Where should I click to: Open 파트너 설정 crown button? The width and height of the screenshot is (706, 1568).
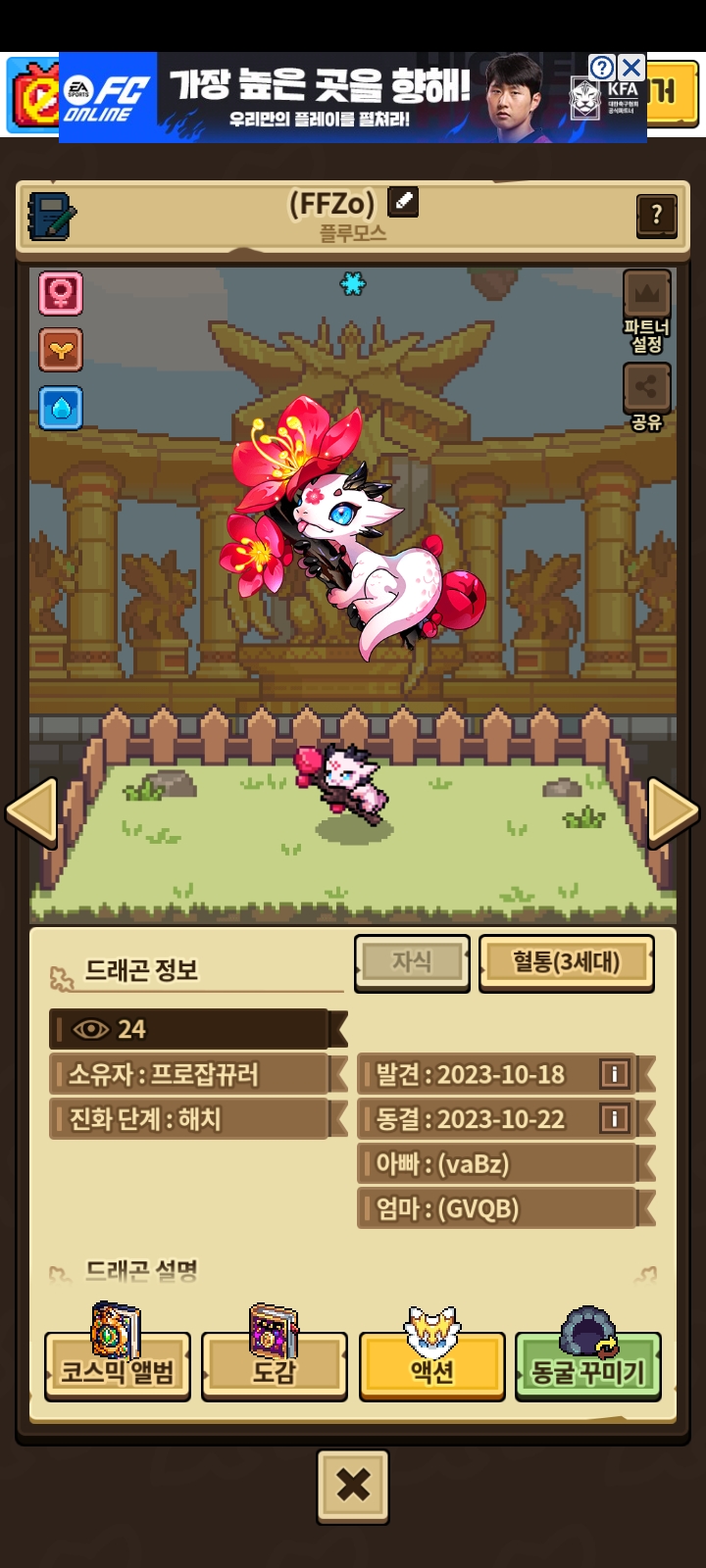646,295
